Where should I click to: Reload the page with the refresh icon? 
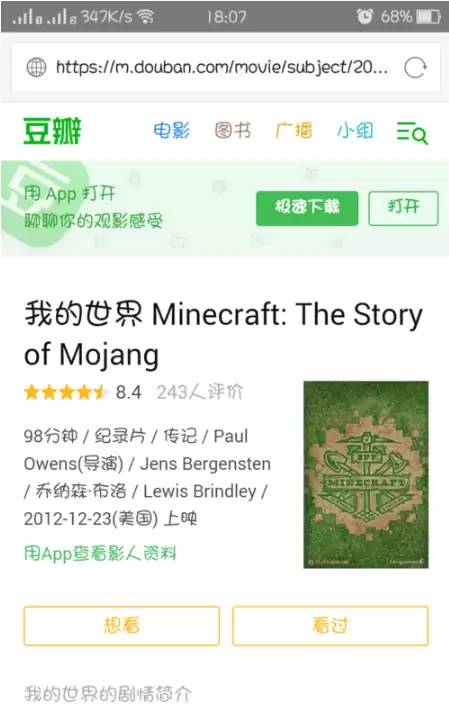(415, 68)
